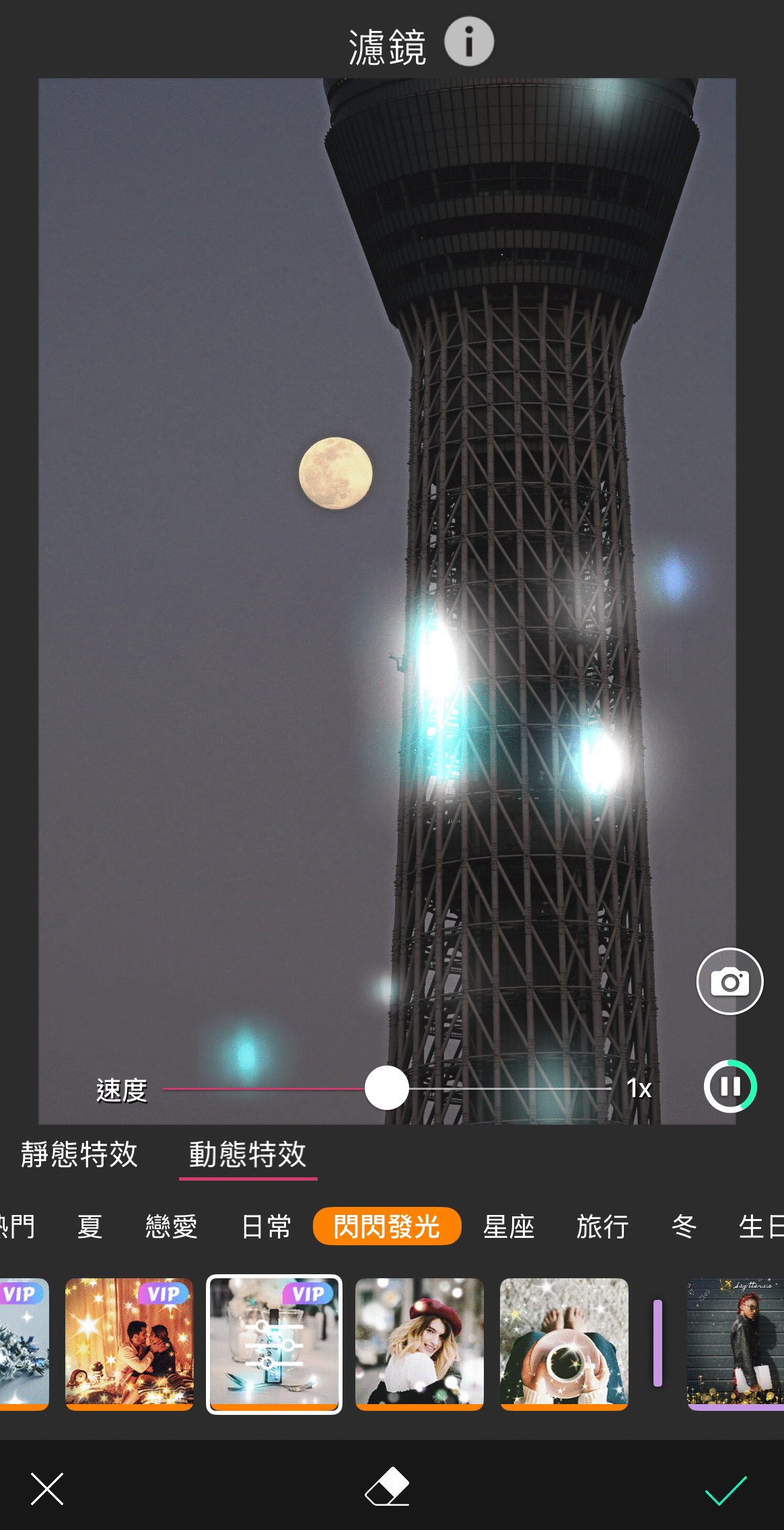Switch to the 靜態特效 tab
The width and height of the screenshot is (784, 1530).
[x=79, y=1154]
